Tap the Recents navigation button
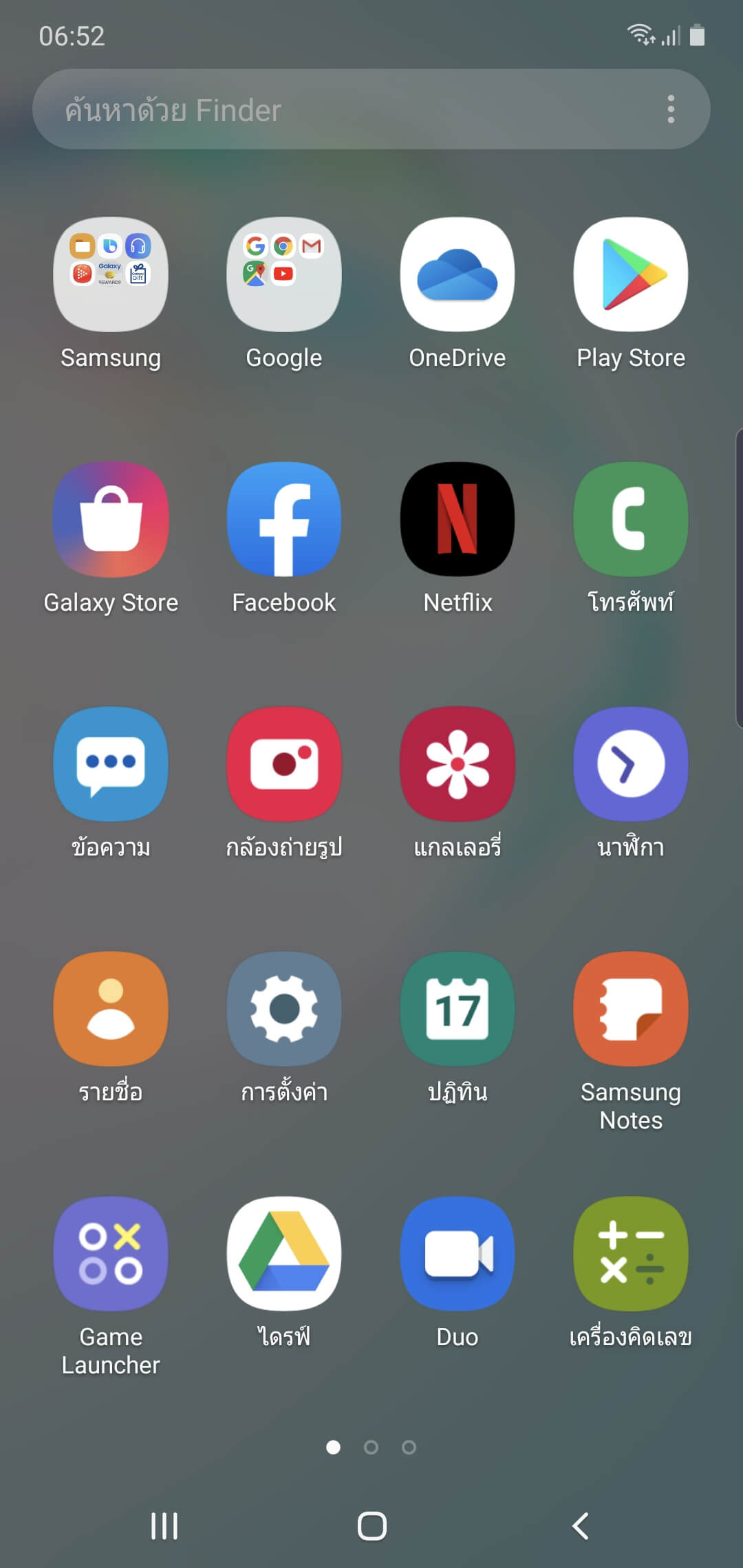 (163, 1525)
